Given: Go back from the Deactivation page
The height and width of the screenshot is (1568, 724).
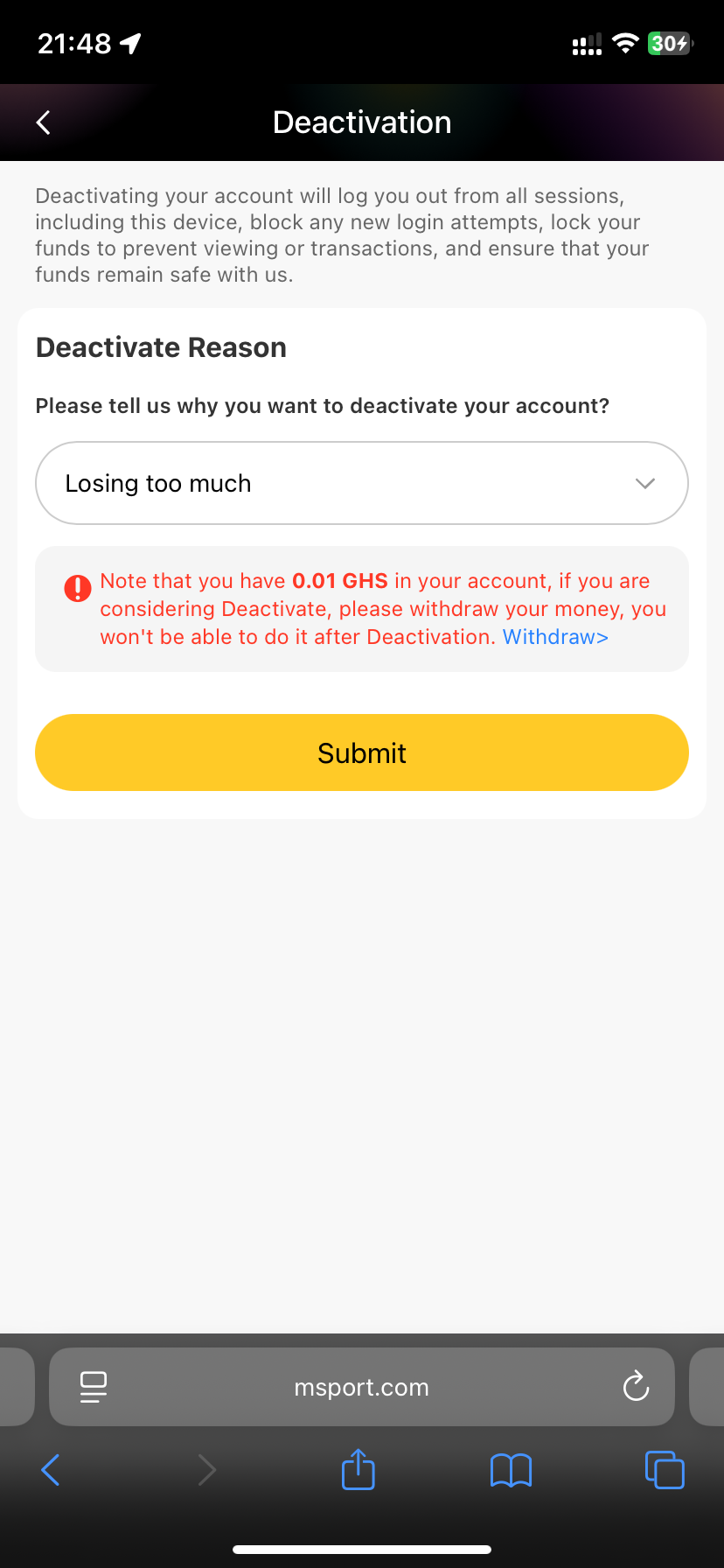Looking at the screenshot, I should pos(44,122).
